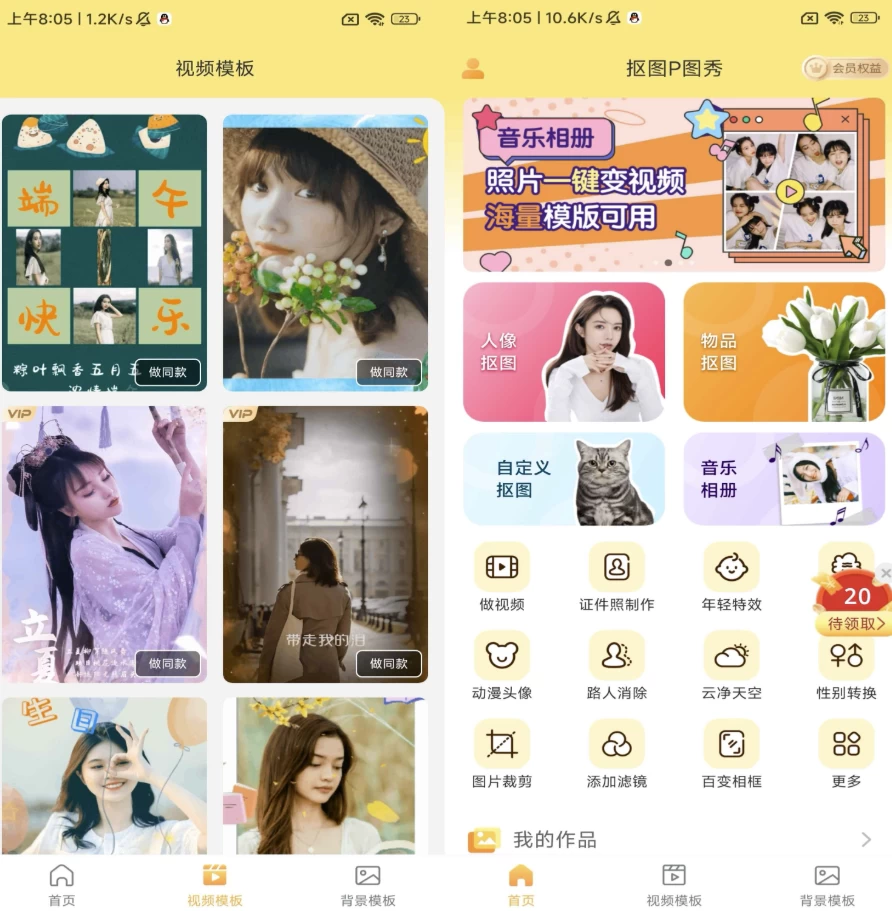Tap 添加滤镜
Screen dimensions: 892x911
(616, 754)
